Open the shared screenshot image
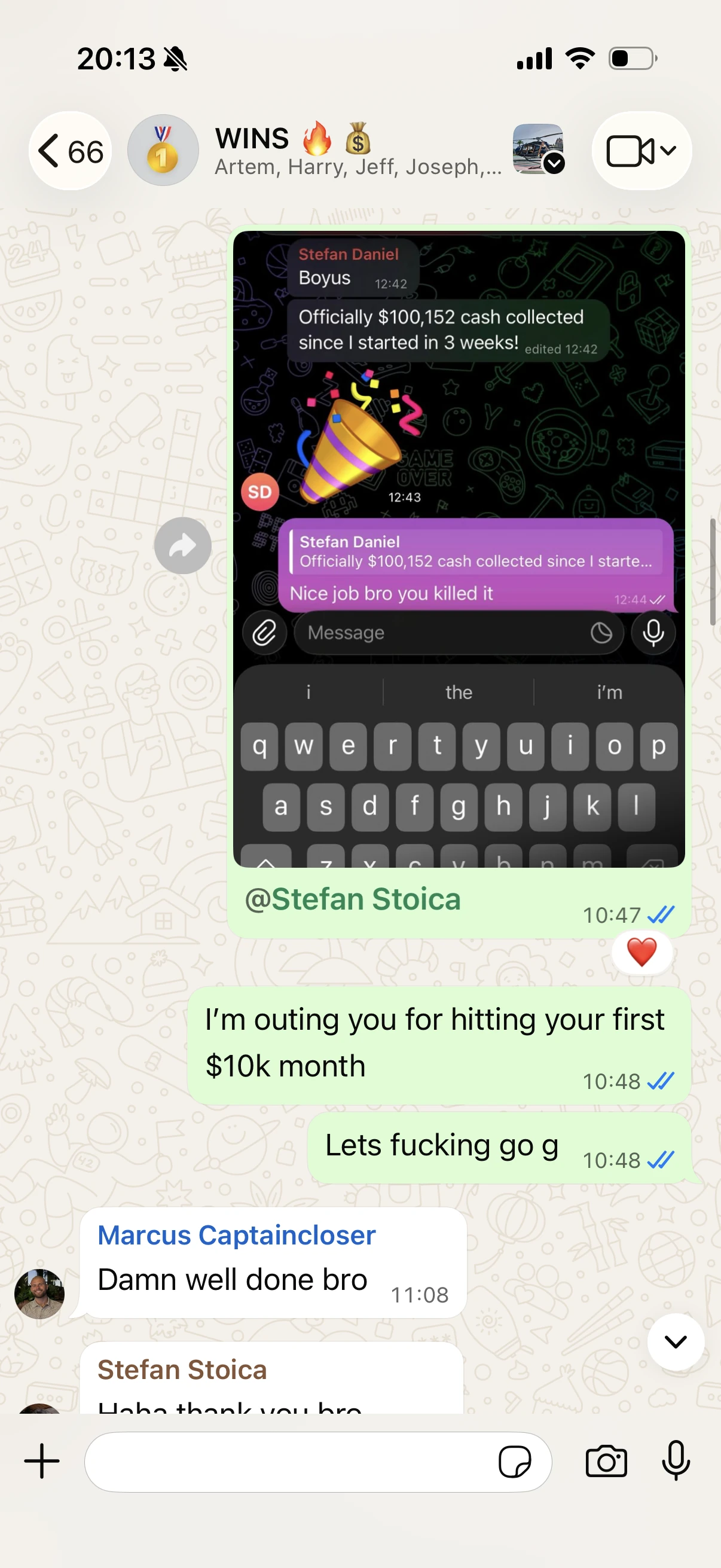721x1568 pixels. click(459, 549)
